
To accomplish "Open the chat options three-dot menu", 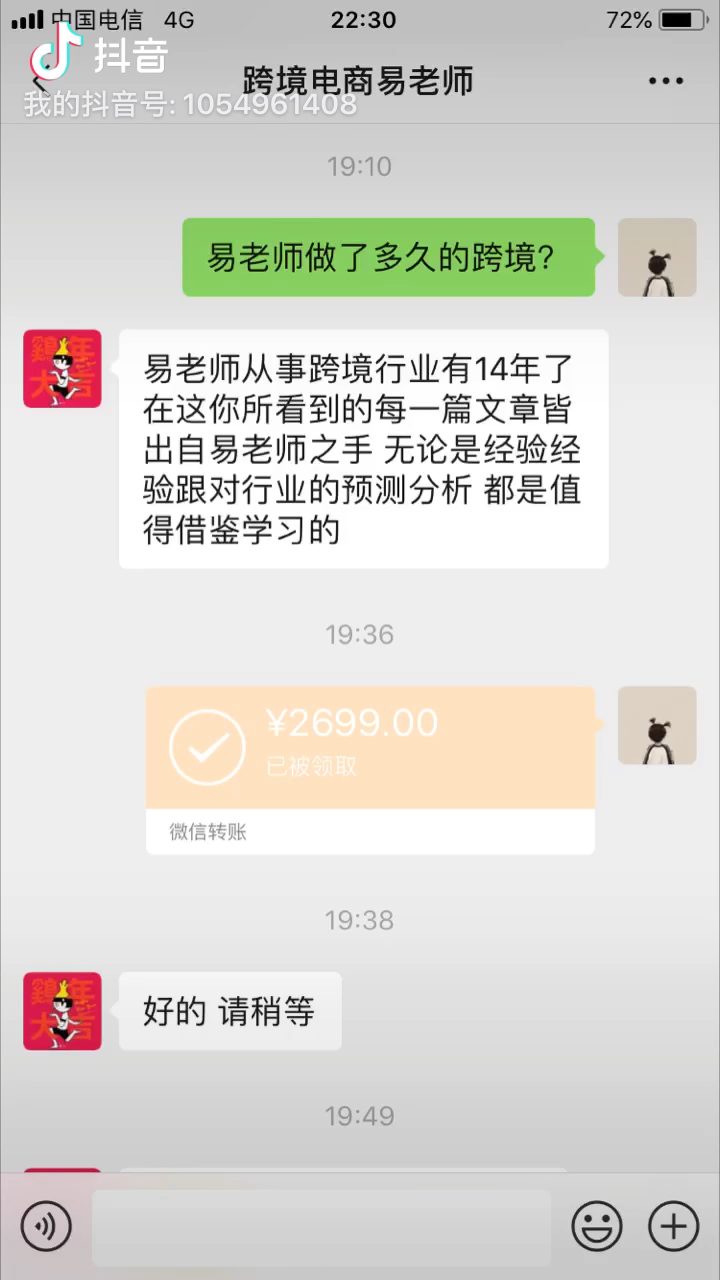I will tap(666, 81).
